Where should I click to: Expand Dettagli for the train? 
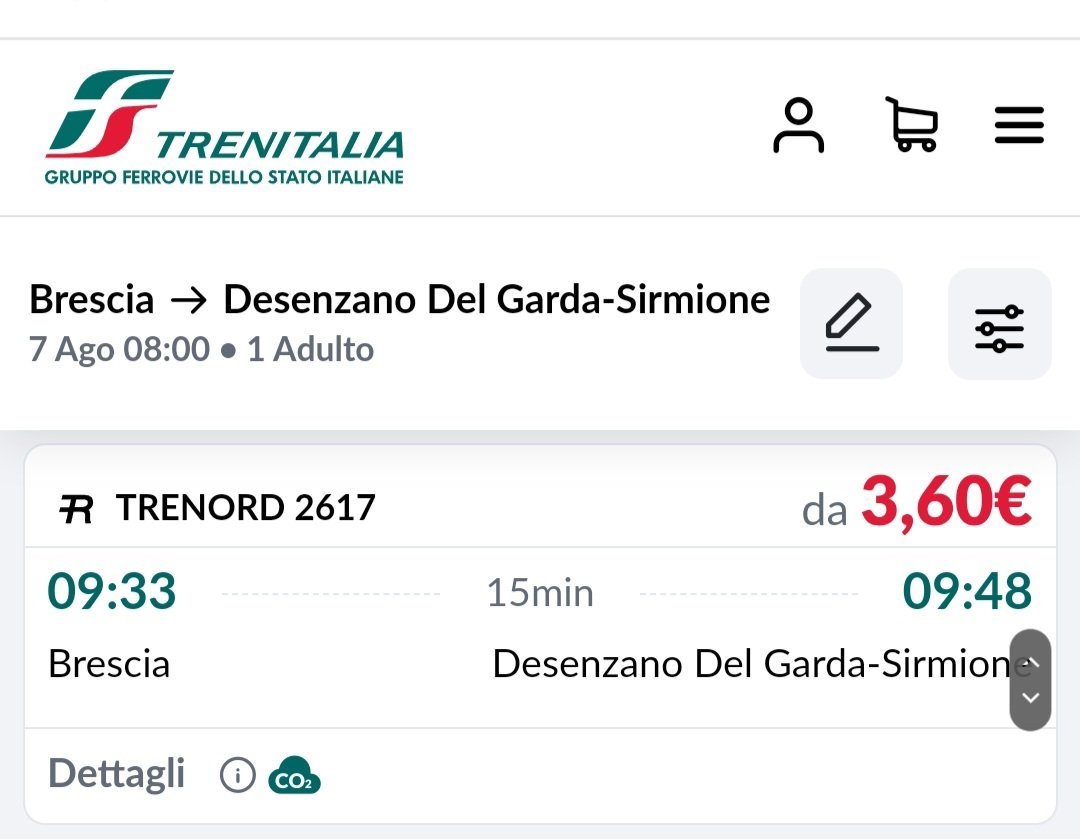(x=116, y=773)
